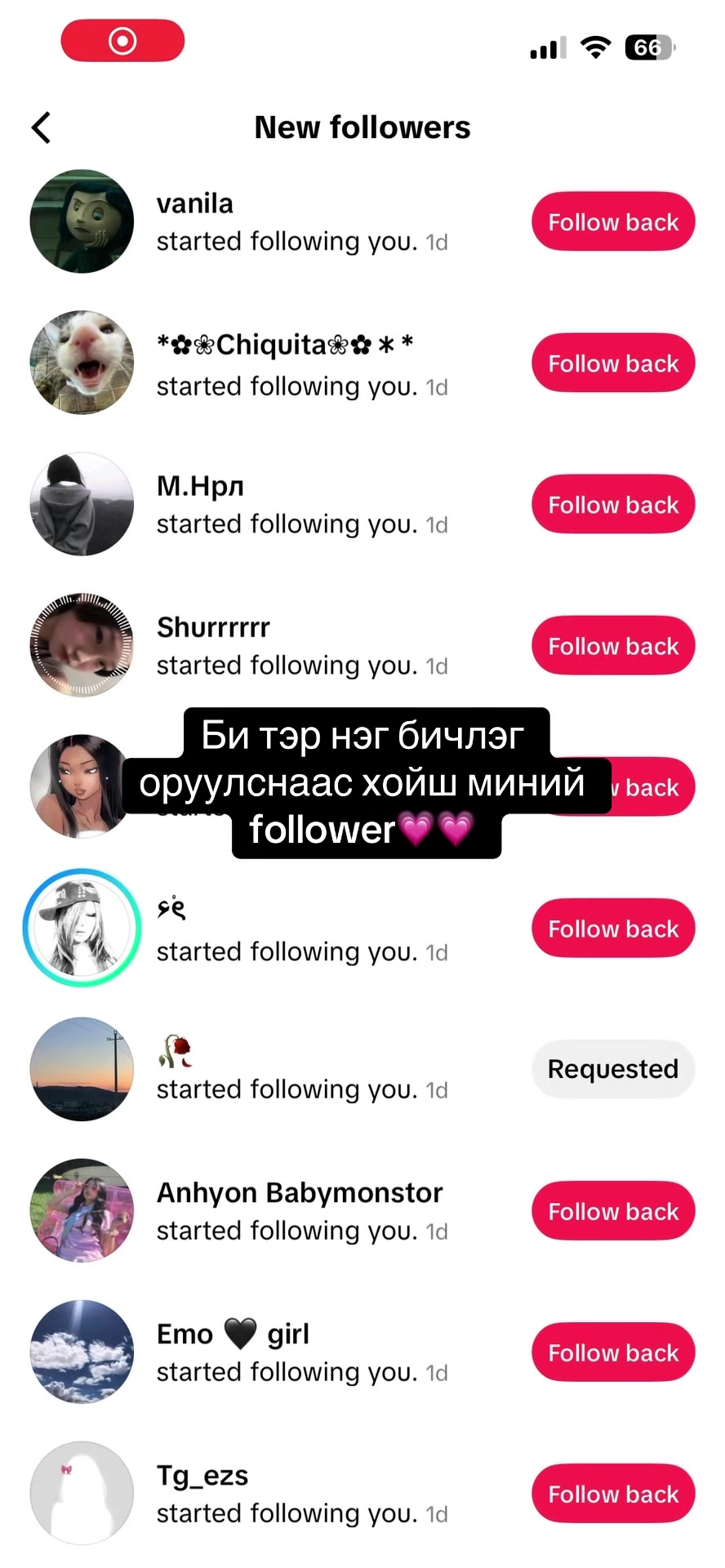Image resolution: width=725 pixels, height=1568 pixels.
Task: Open Tg_ezs profile avatar
Action: pos(82,1493)
